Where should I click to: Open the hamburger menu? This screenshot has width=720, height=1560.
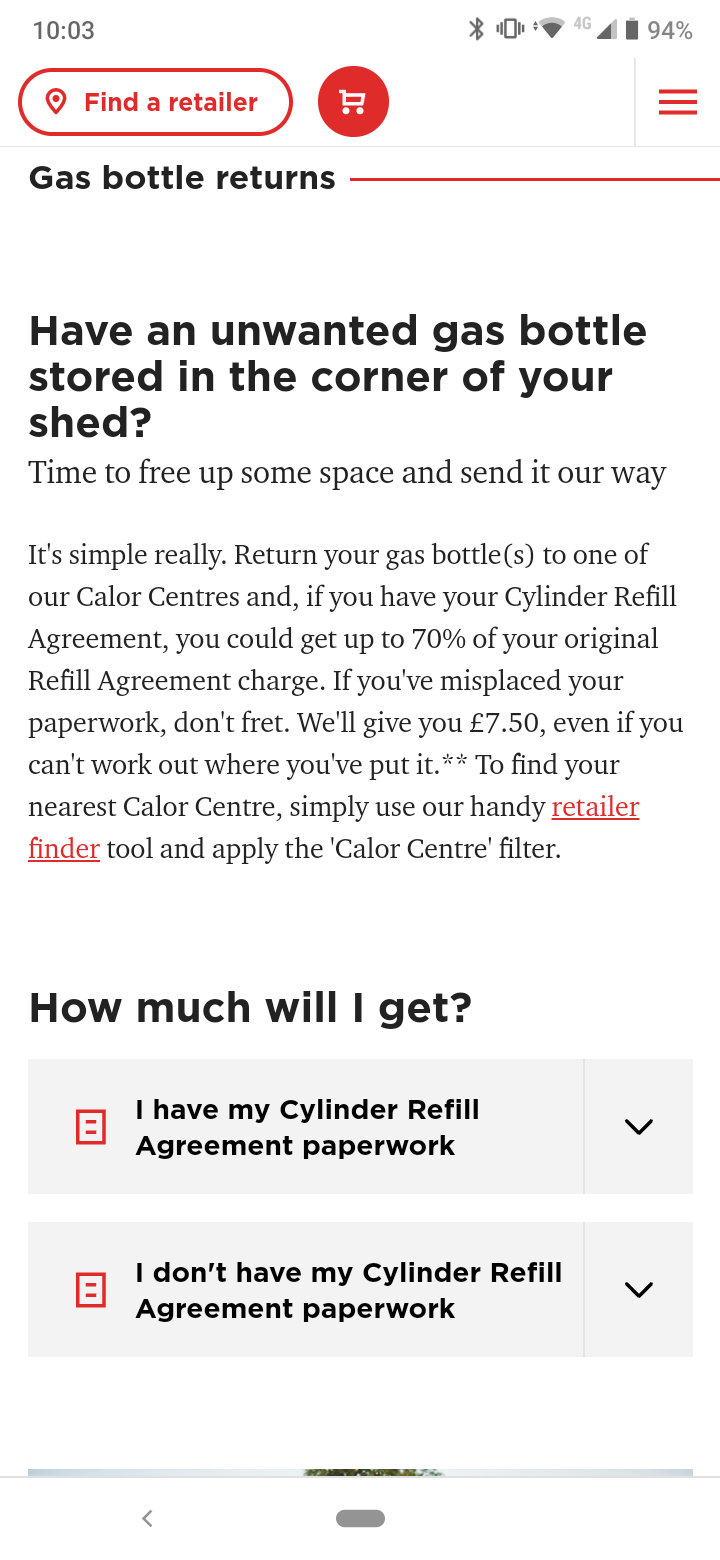677,102
